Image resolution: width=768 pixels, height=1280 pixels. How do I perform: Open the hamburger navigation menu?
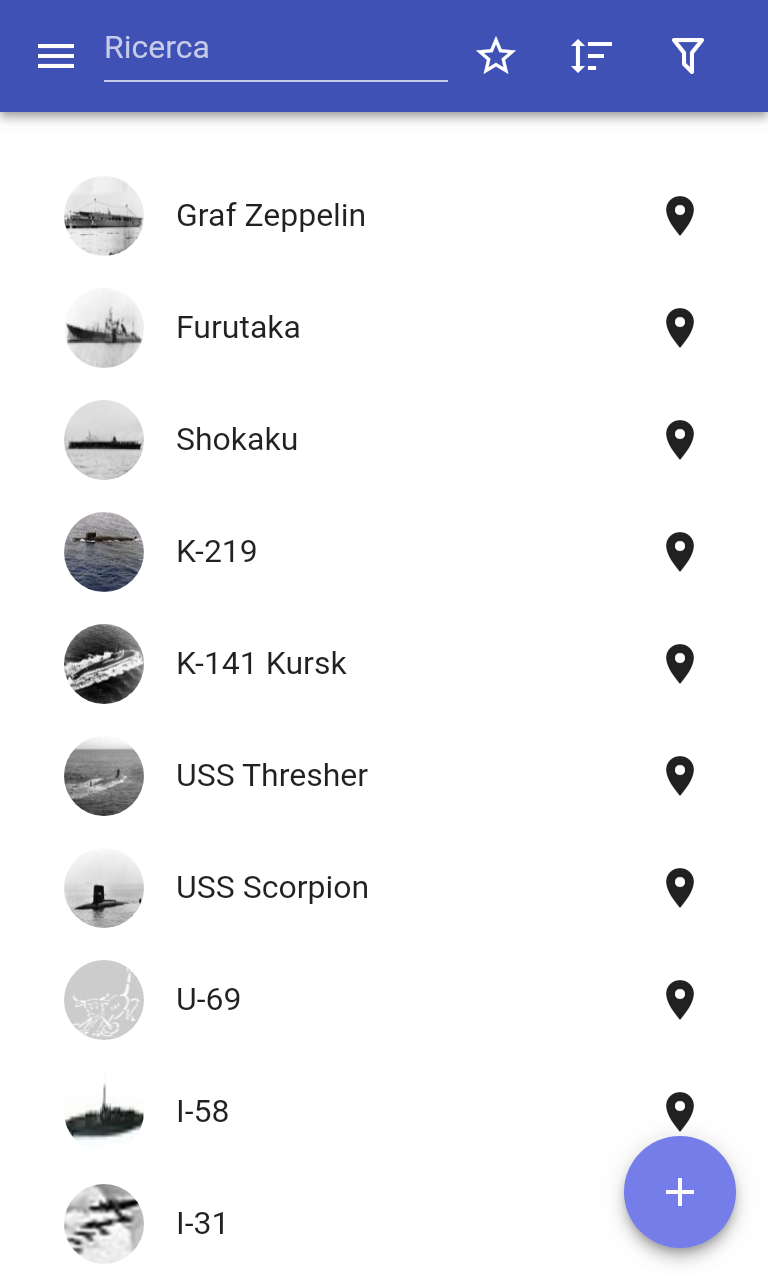pyautogui.click(x=56, y=57)
